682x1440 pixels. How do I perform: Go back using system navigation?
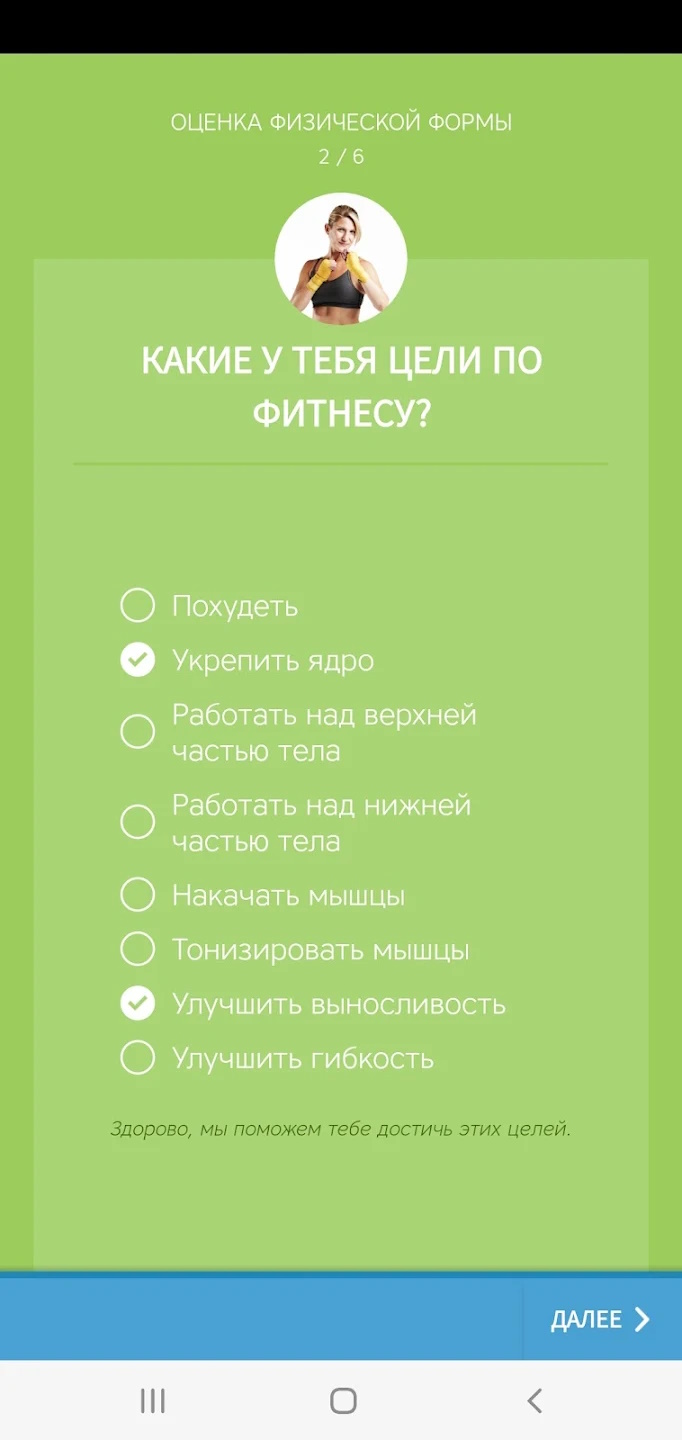coord(534,1401)
